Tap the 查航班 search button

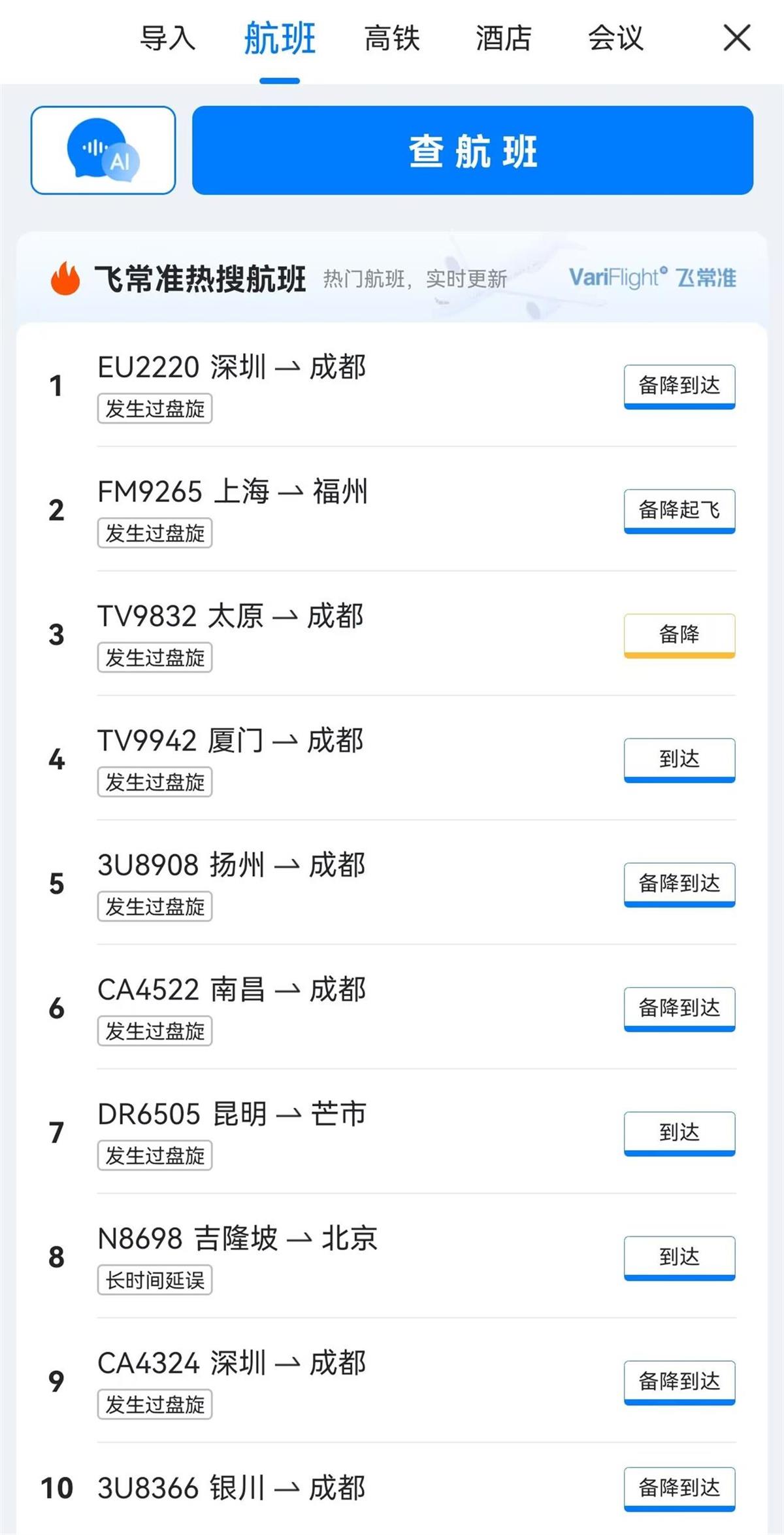click(x=472, y=150)
